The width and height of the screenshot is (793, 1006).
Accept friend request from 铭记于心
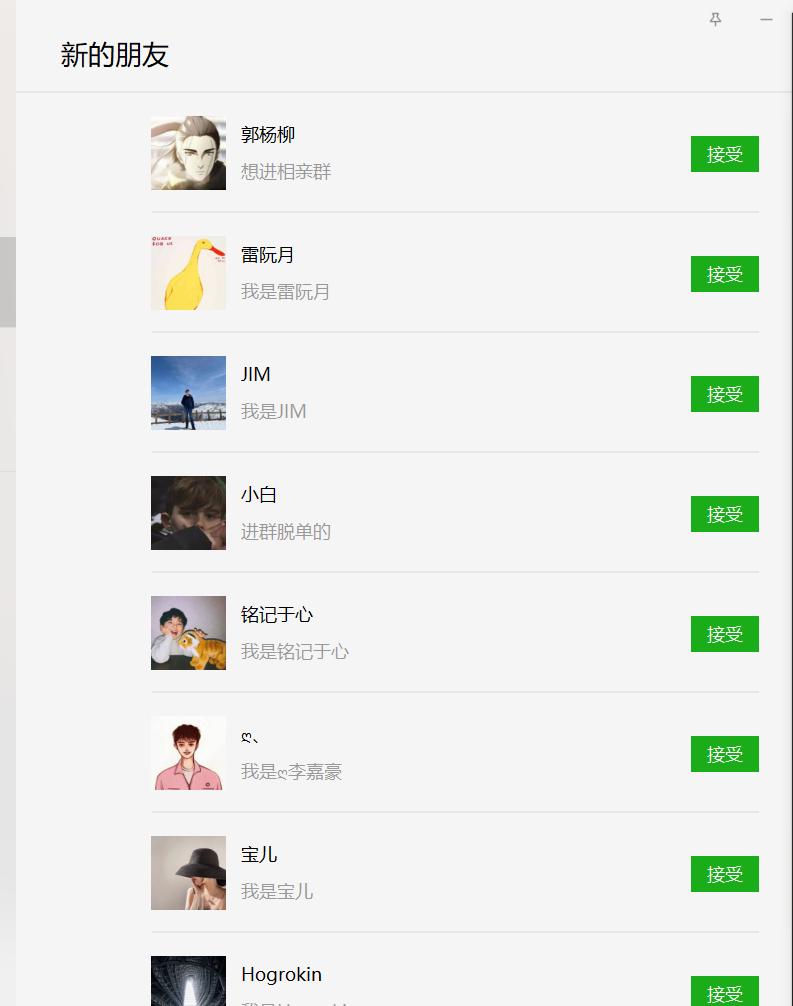tap(724, 634)
